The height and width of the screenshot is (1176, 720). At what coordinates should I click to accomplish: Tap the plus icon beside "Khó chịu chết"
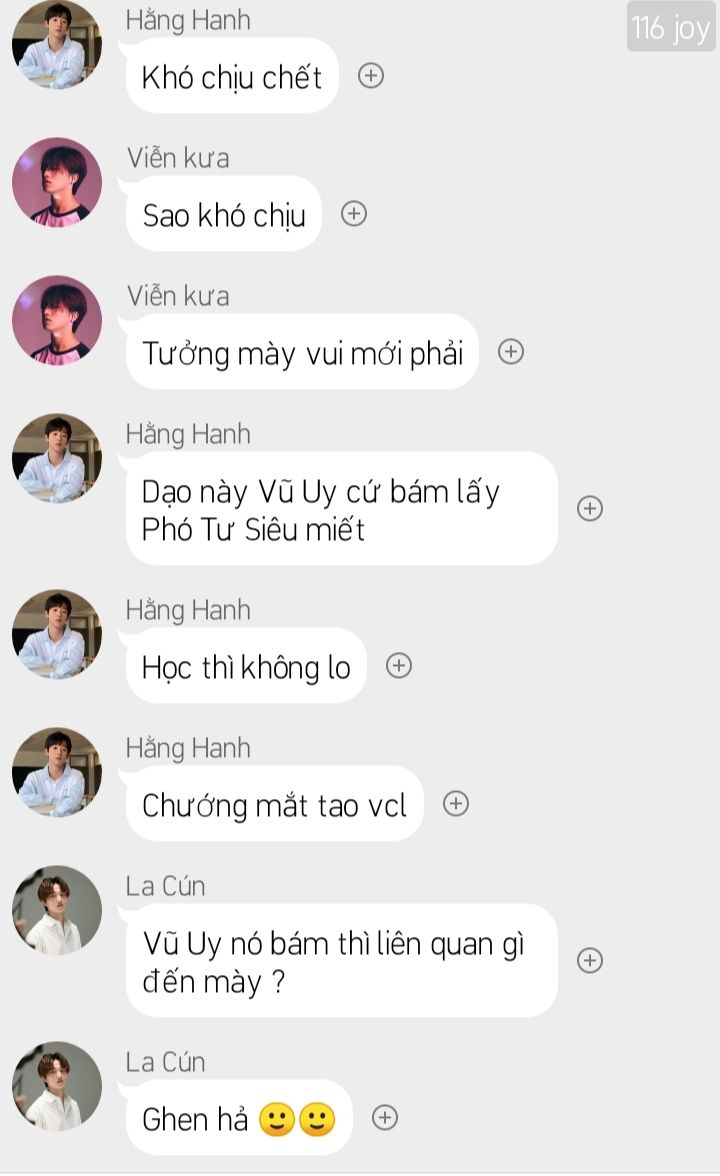tap(370, 76)
